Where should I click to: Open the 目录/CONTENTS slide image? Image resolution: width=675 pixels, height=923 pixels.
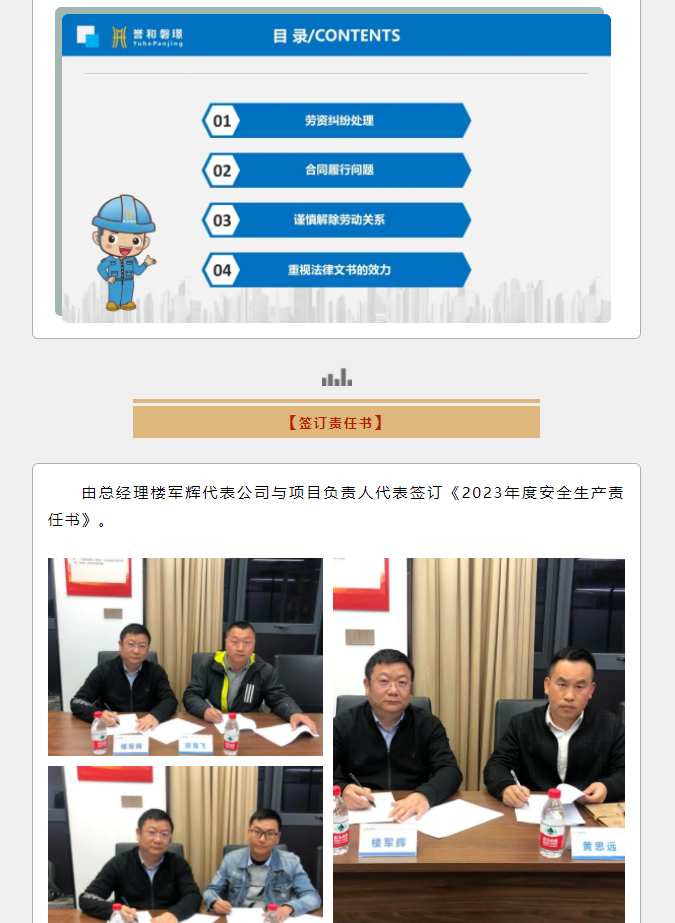coord(336,168)
